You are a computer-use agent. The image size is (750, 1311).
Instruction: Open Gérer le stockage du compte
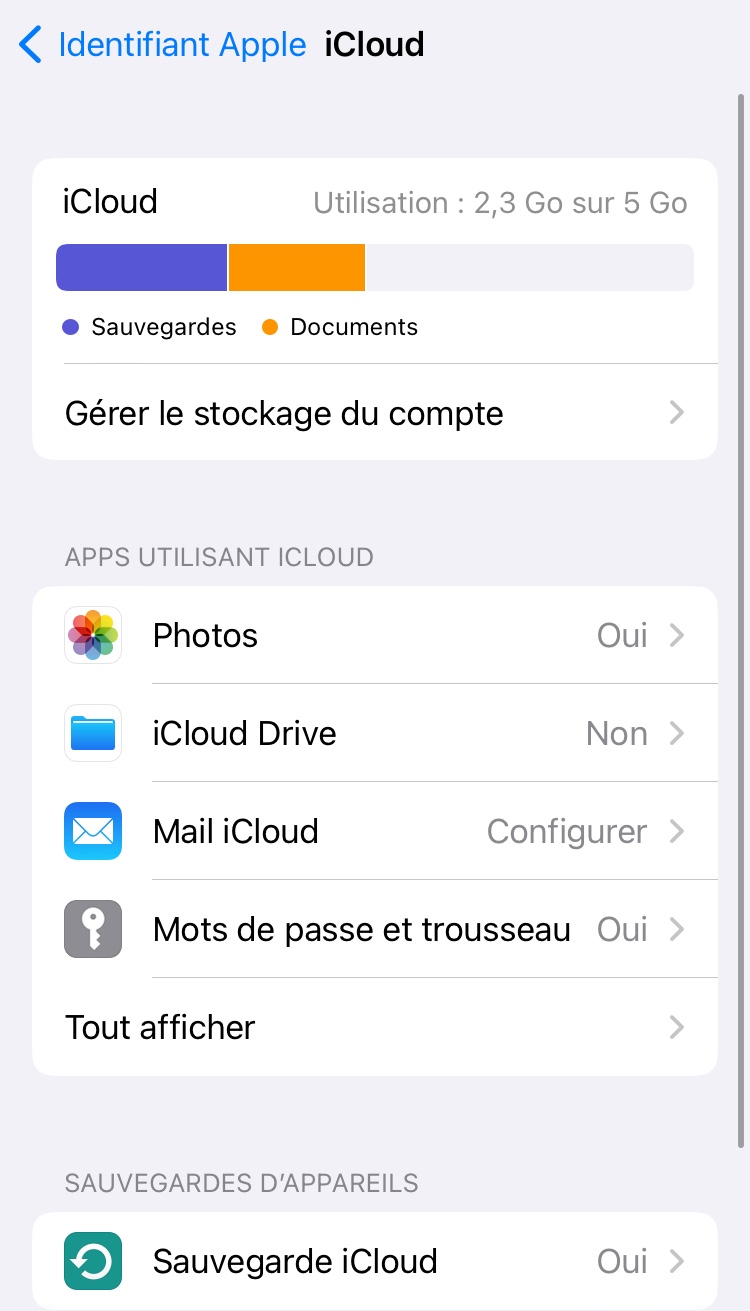click(x=375, y=413)
